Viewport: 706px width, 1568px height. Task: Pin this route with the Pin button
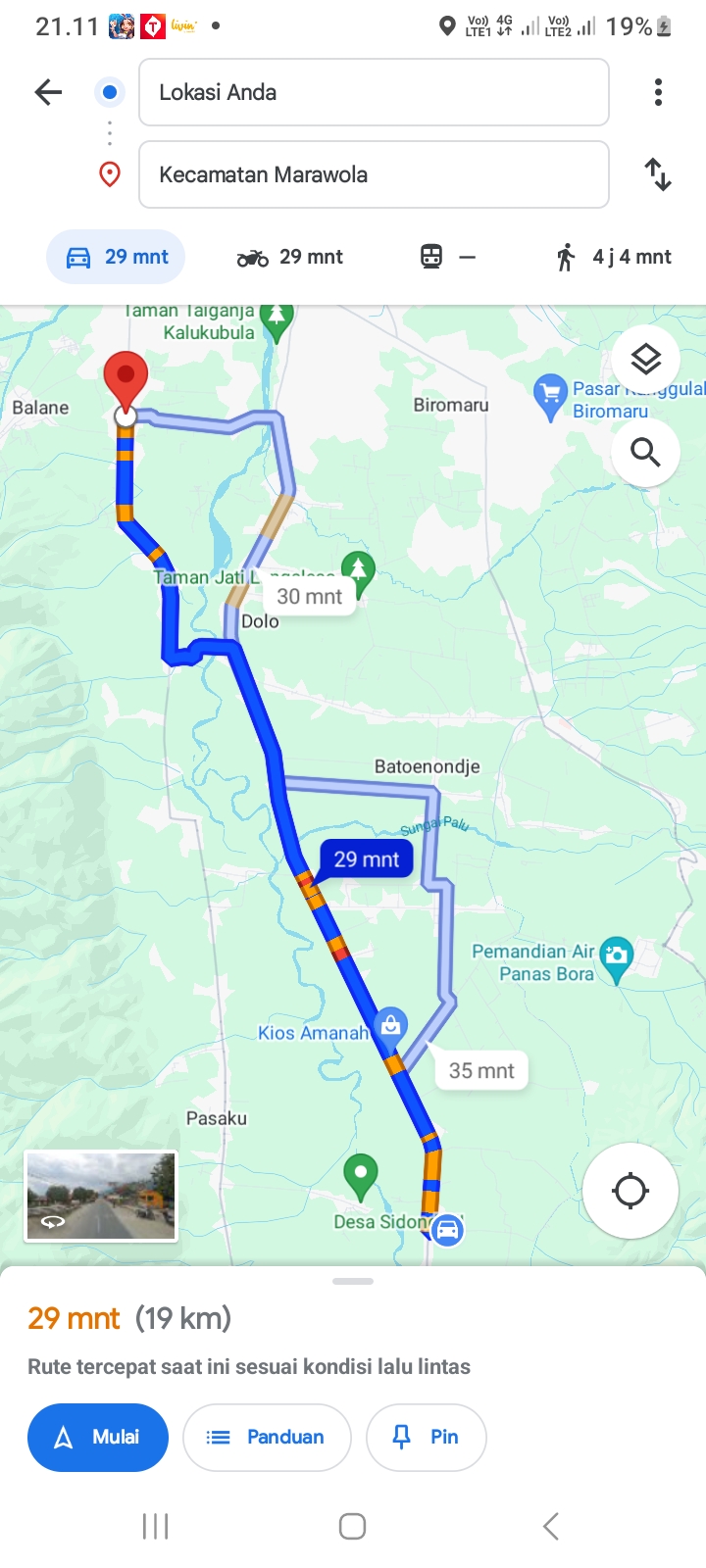(427, 1437)
